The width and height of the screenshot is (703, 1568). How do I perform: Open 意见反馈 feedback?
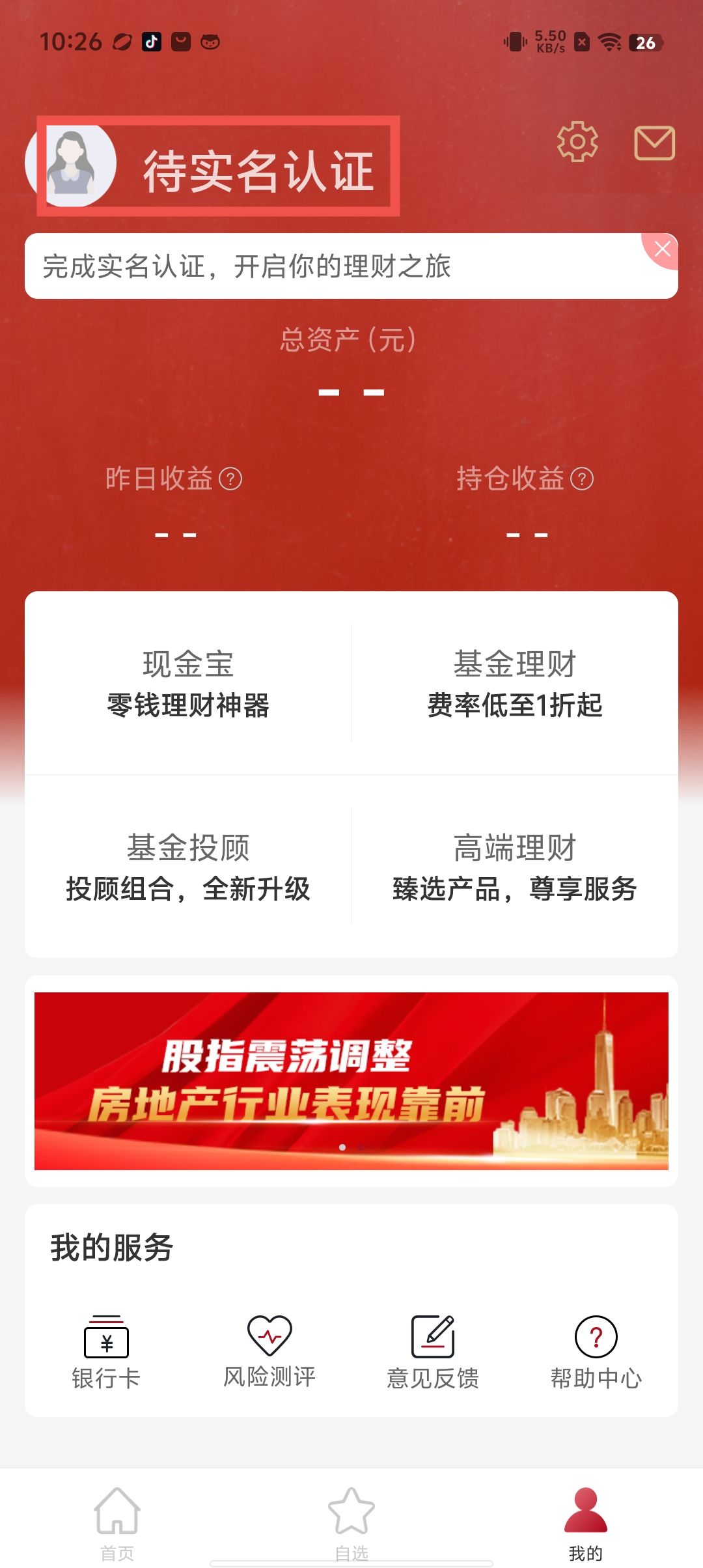(433, 1352)
